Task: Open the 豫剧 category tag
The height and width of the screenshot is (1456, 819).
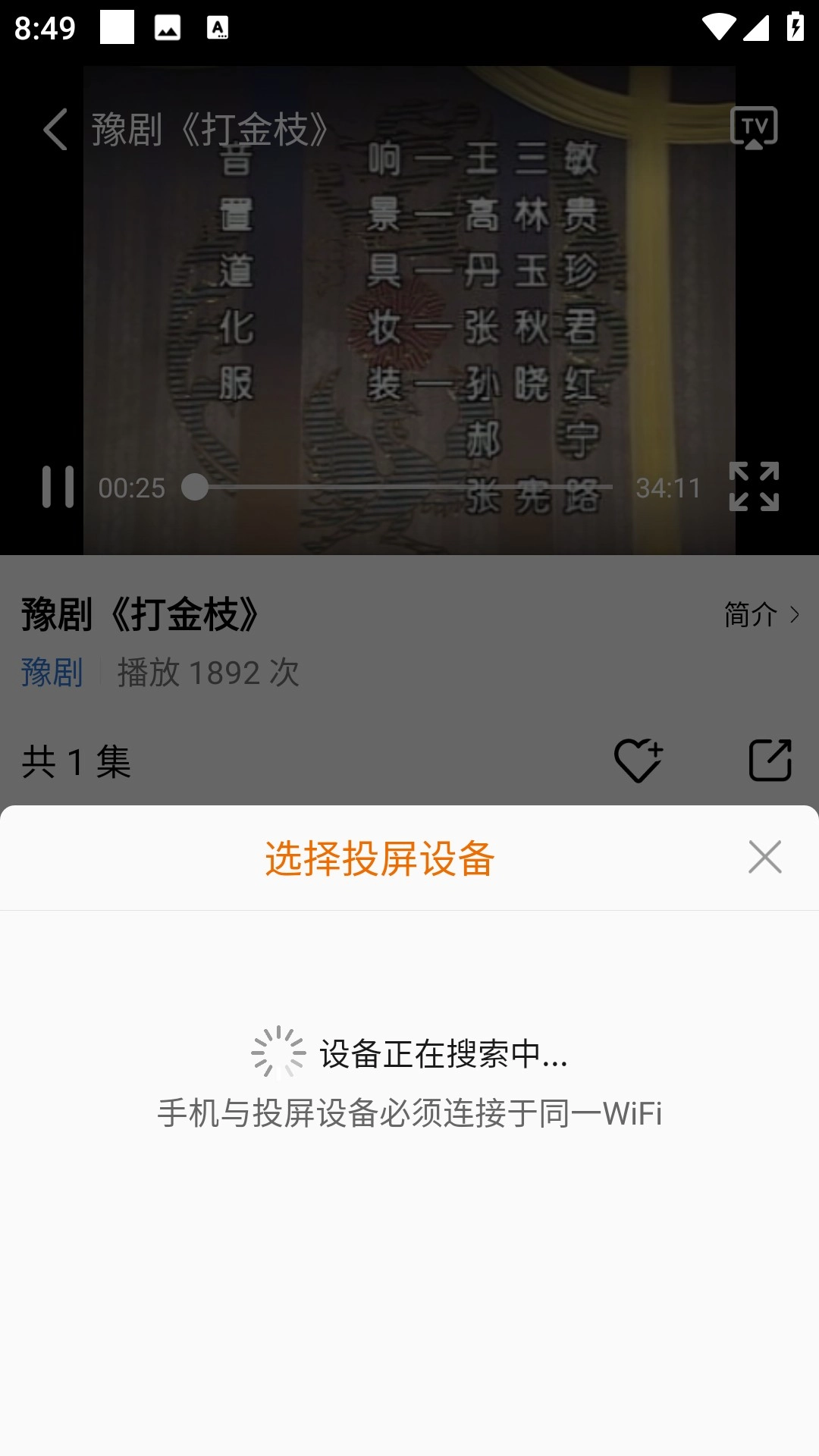Action: tap(52, 673)
